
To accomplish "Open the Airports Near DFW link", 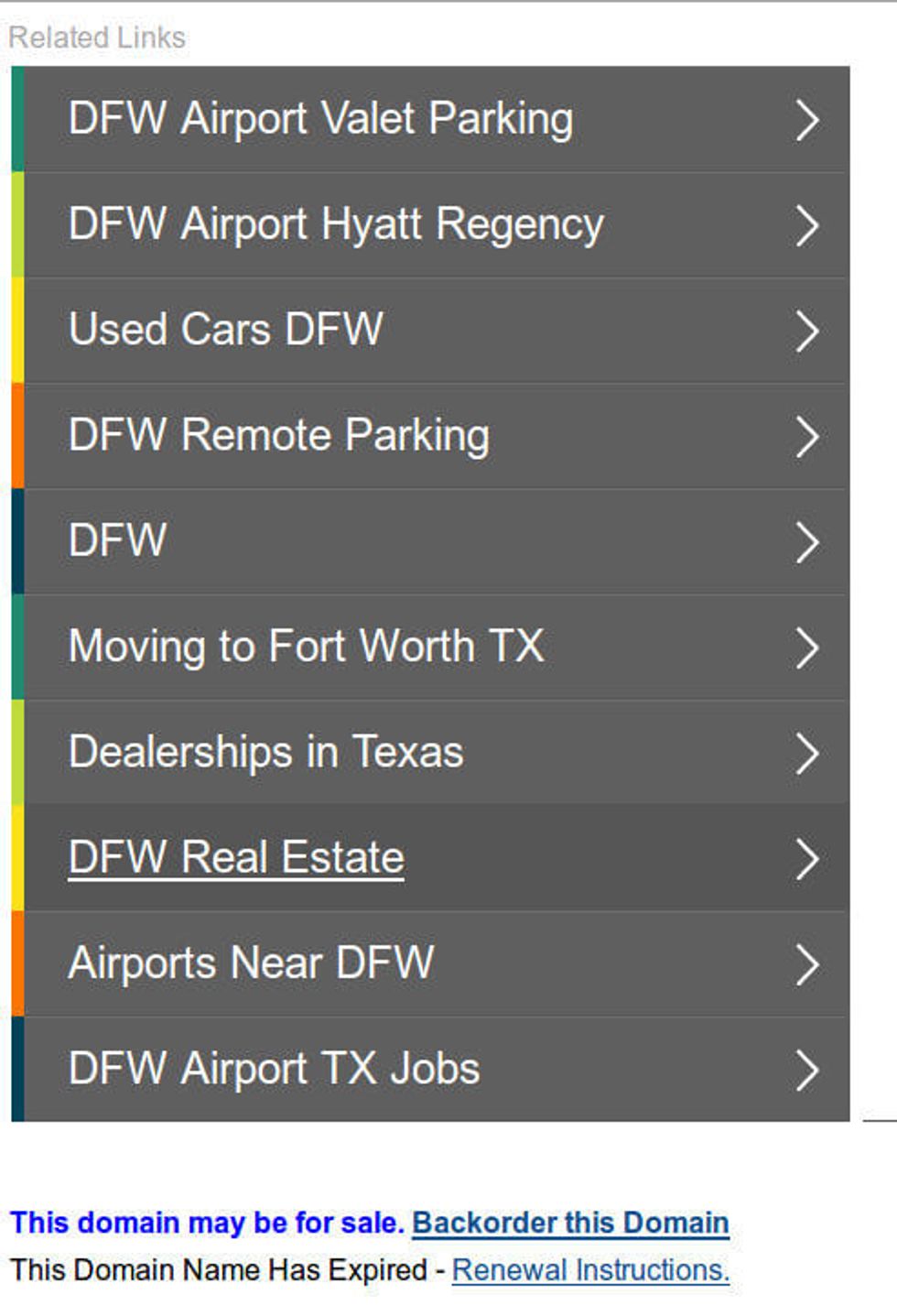I will pos(252,963).
